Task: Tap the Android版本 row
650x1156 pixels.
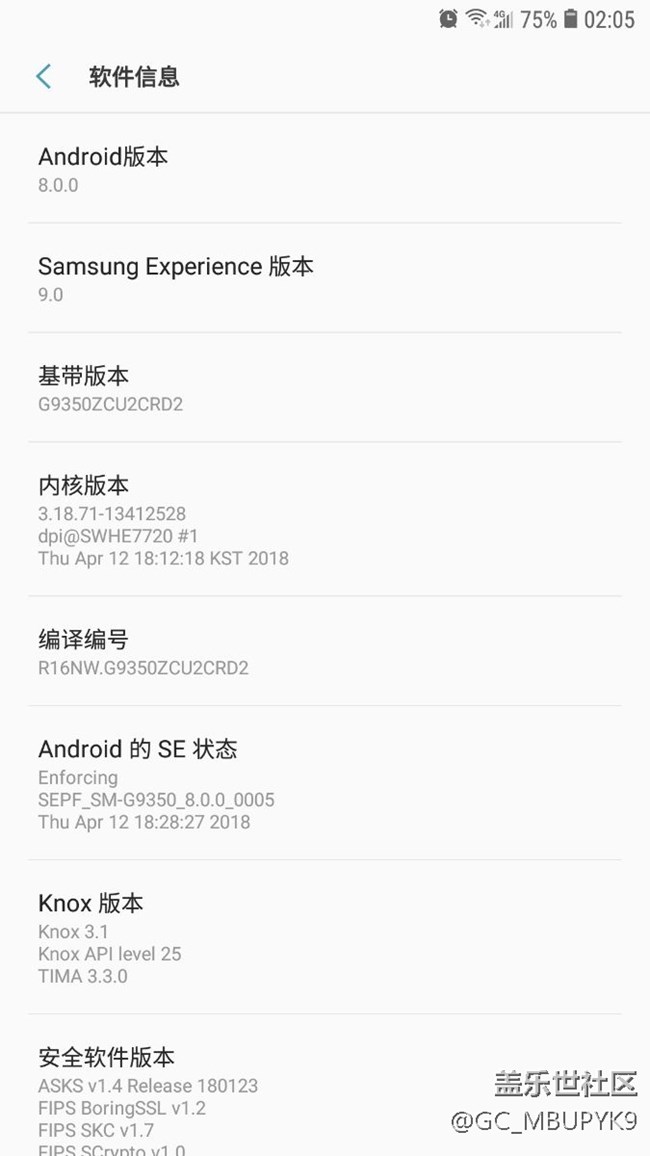Action: click(325, 169)
